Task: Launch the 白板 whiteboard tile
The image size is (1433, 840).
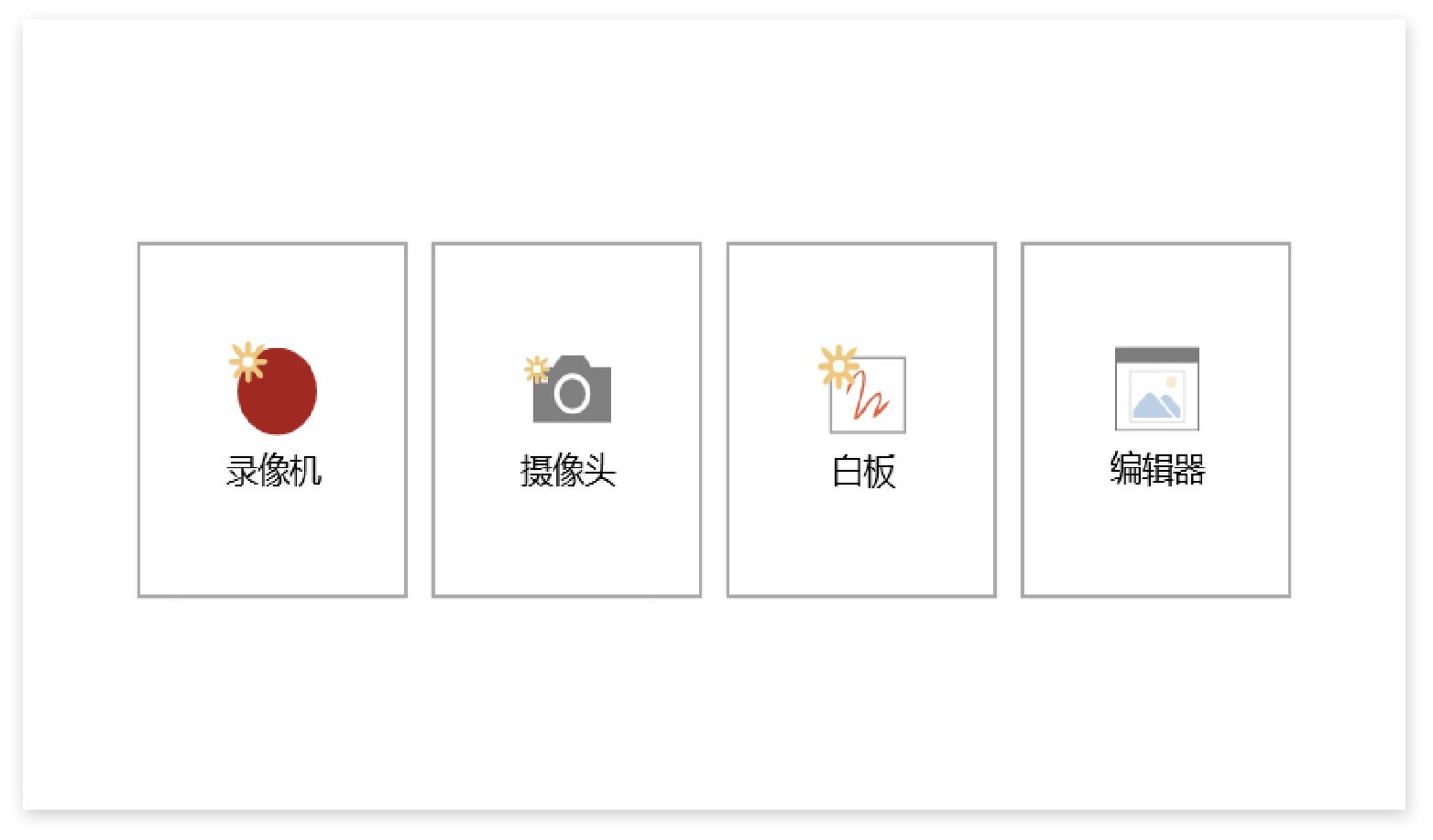Action: [x=861, y=420]
